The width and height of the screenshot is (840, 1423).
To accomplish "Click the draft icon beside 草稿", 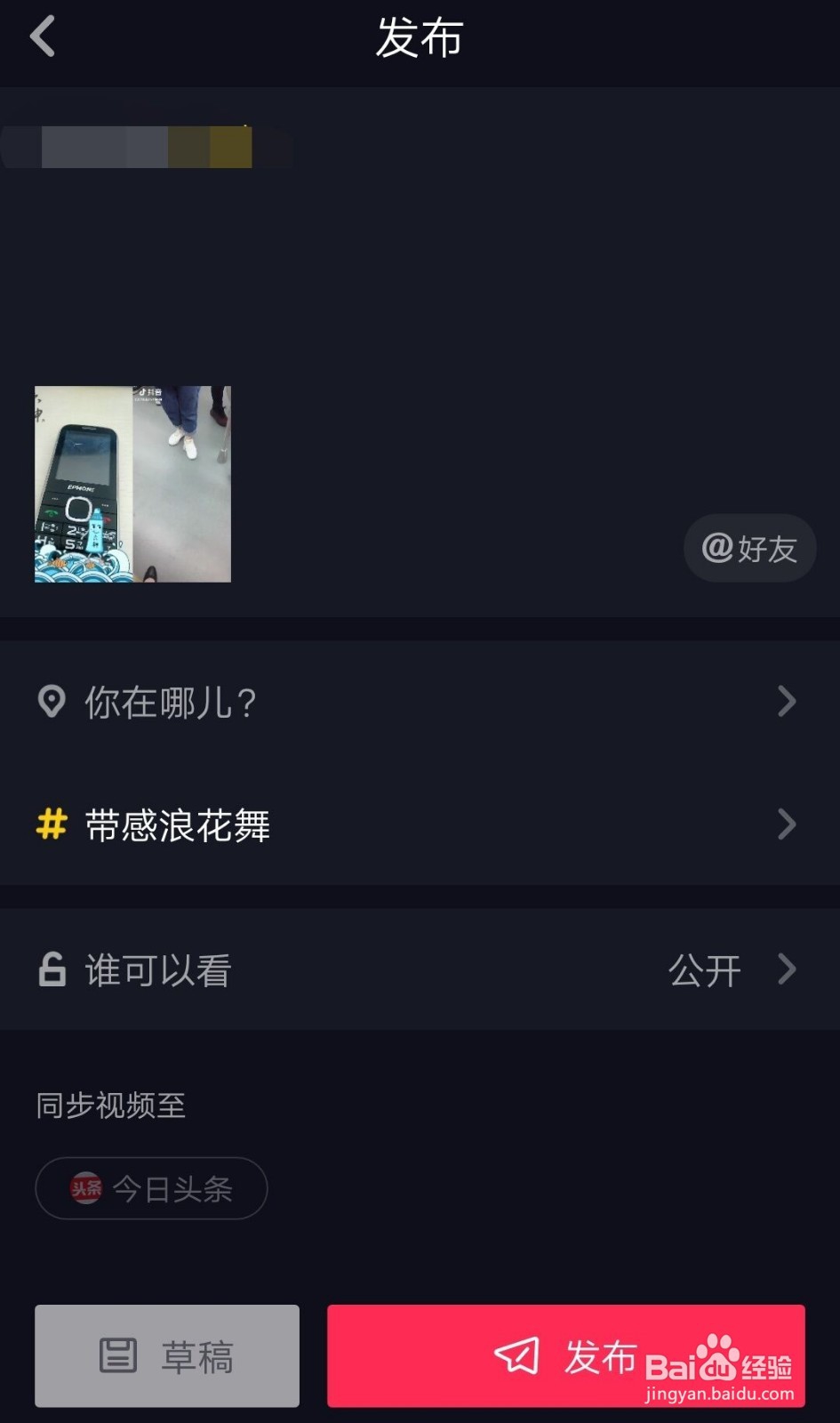I will [118, 1355].
